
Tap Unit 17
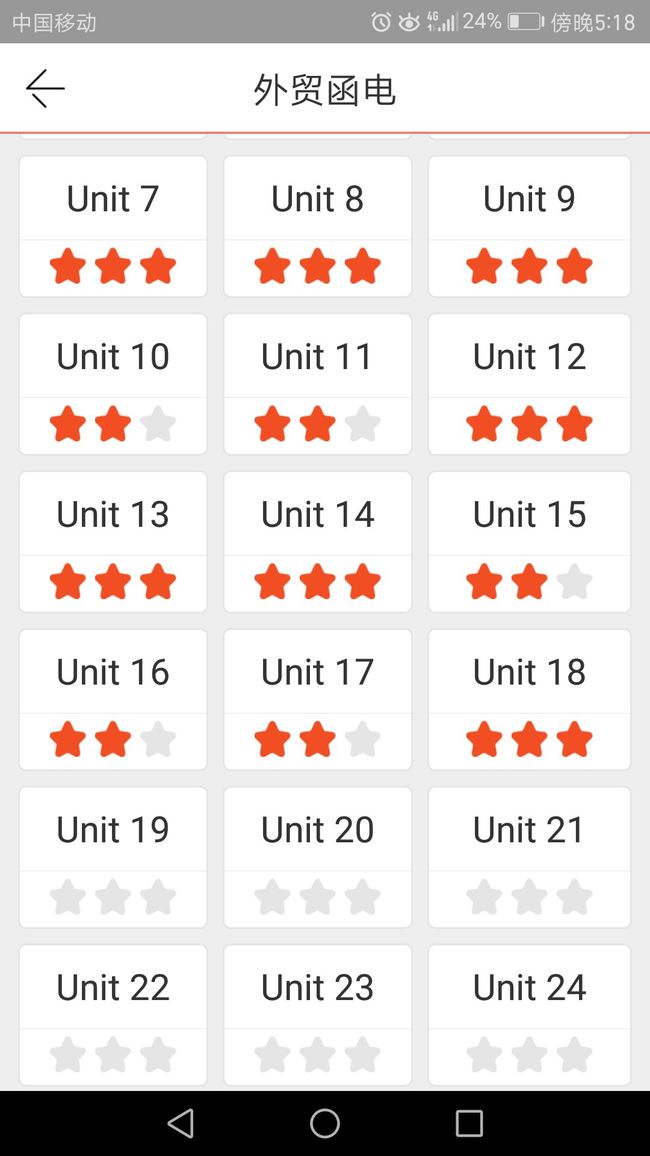318,700
